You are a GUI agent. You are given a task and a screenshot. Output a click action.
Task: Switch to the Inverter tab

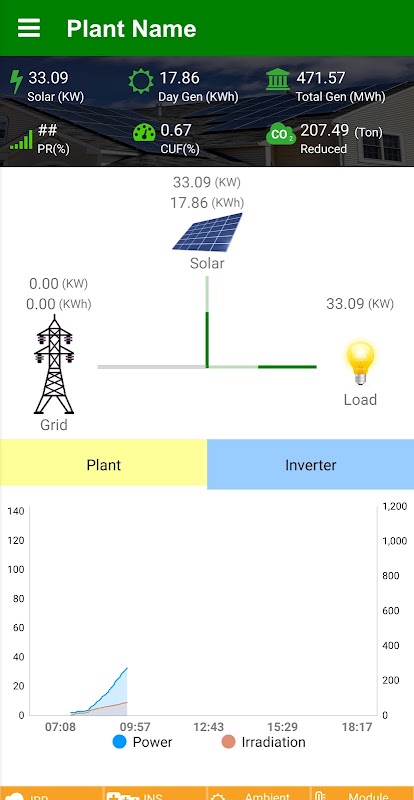tap(310, 464)
